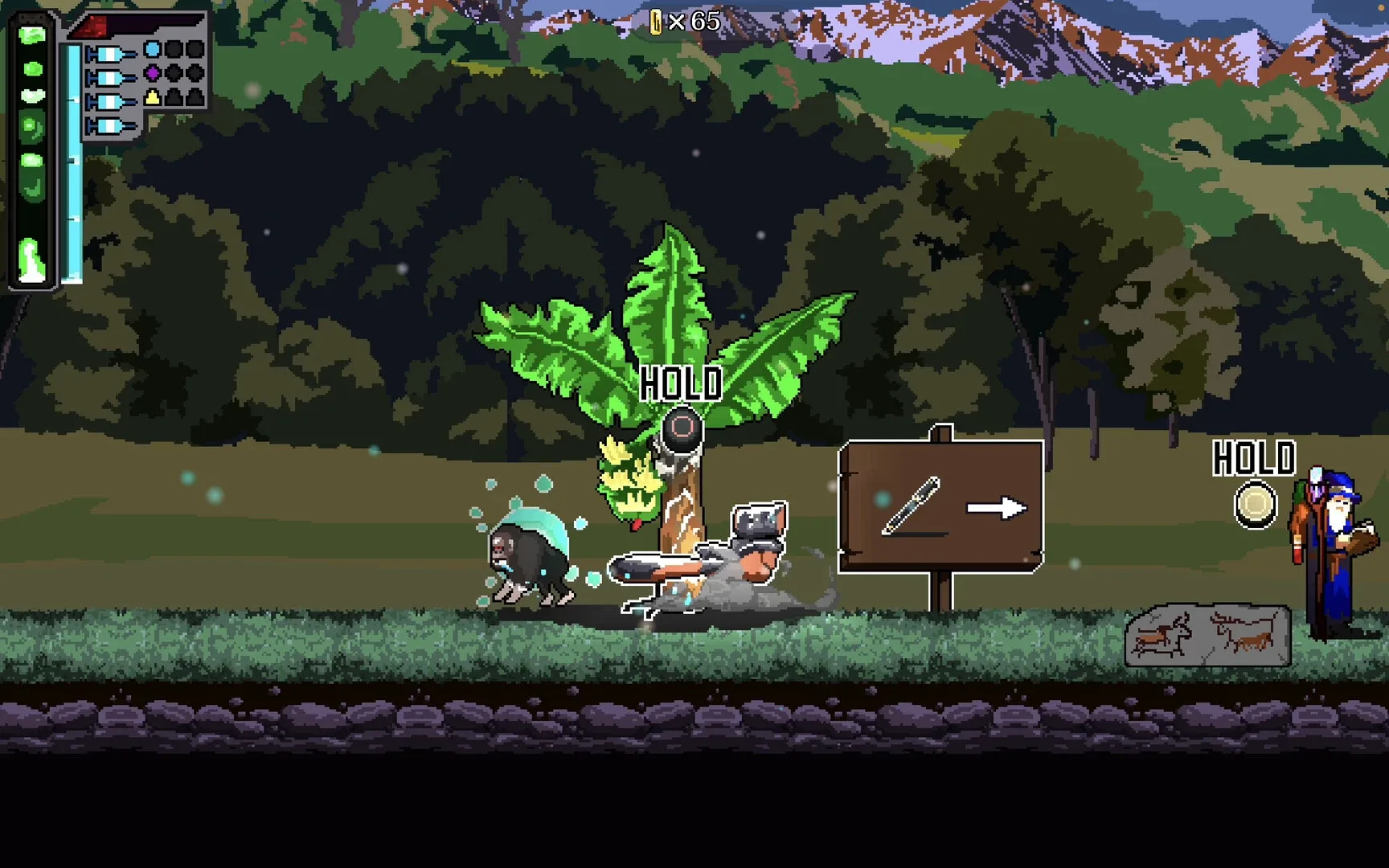Screen dimensions: 1389x868
Task: Tap the HOLD prompt next to the wizard
Action: click(1255, 481)
